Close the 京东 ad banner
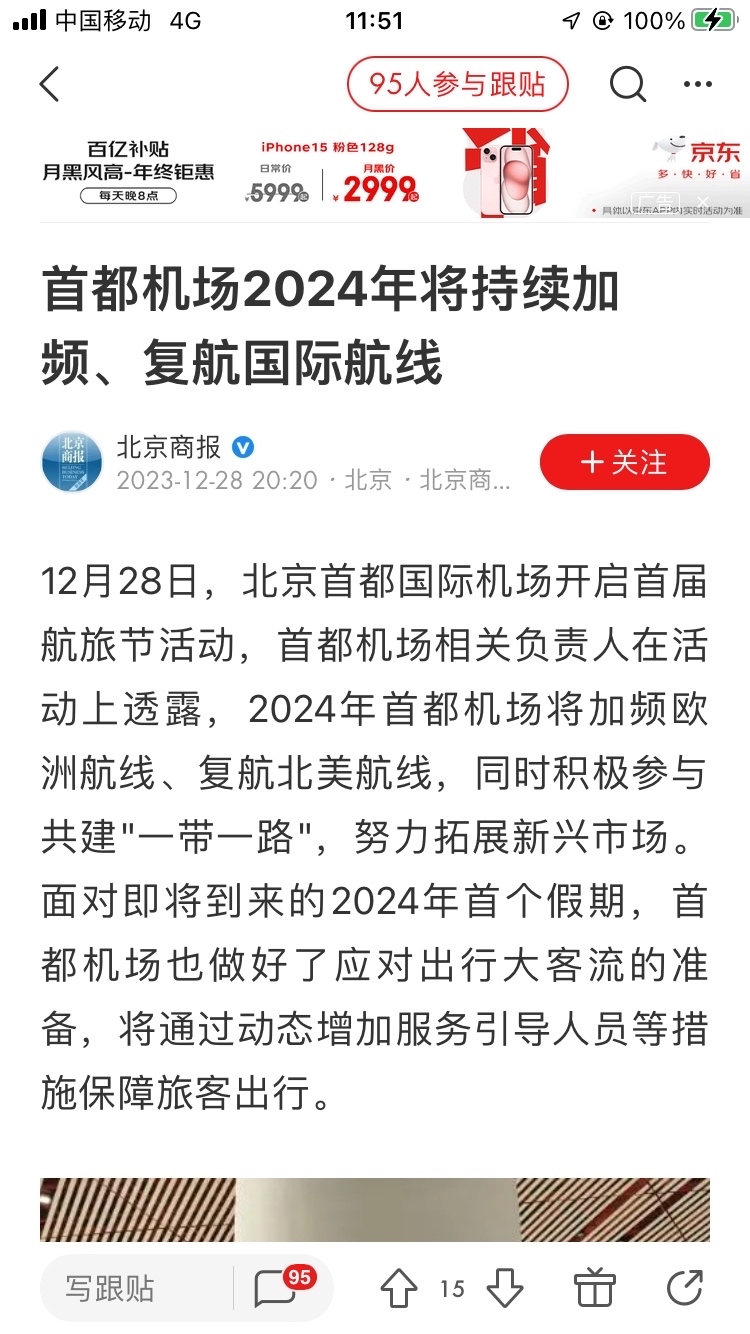Image resolution: width=750 pixels, height=1334 pixels. (x=703, y=201)
